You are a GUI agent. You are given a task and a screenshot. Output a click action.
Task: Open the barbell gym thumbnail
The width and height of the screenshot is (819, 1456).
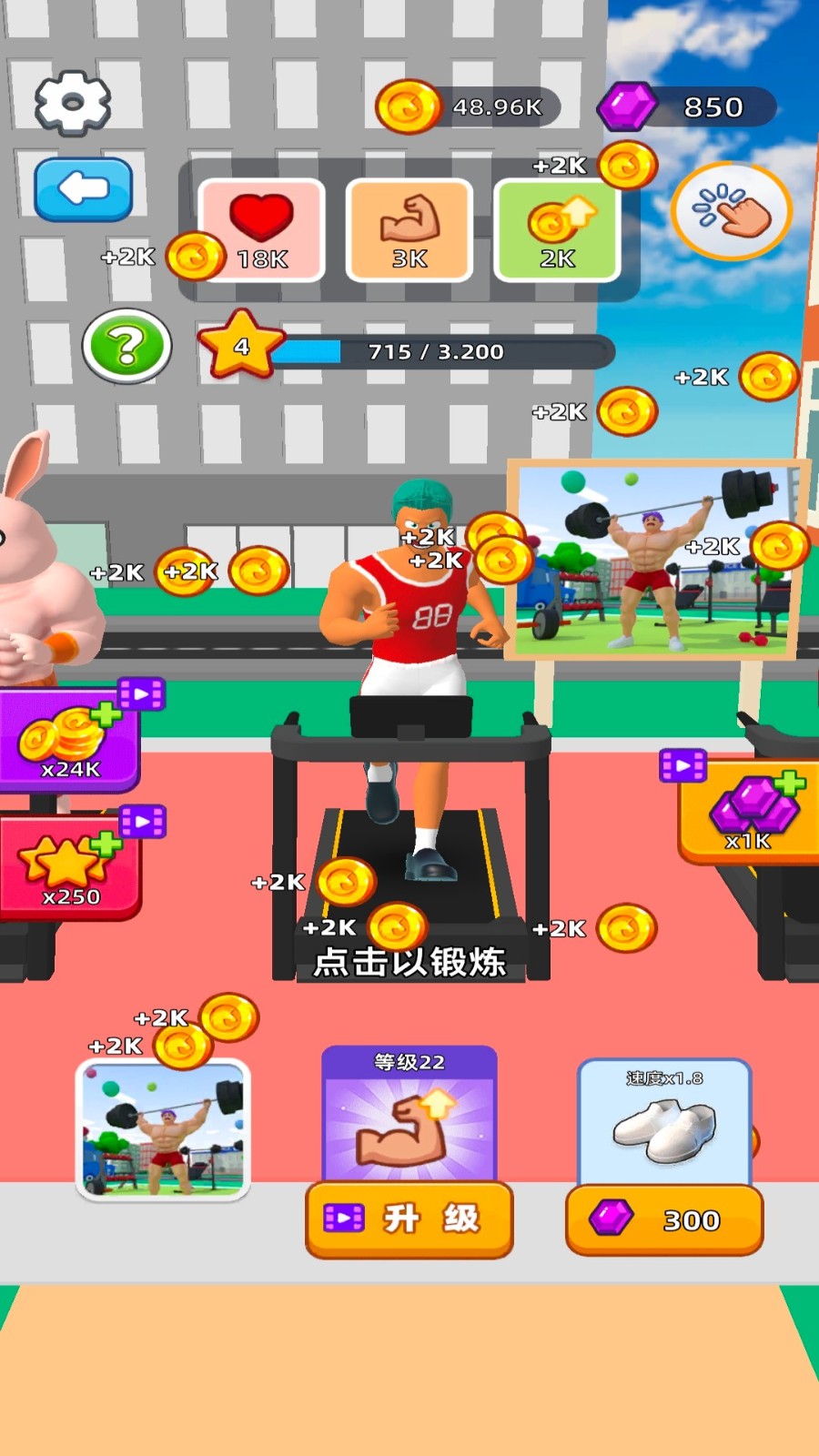[x=163, y=1130]
